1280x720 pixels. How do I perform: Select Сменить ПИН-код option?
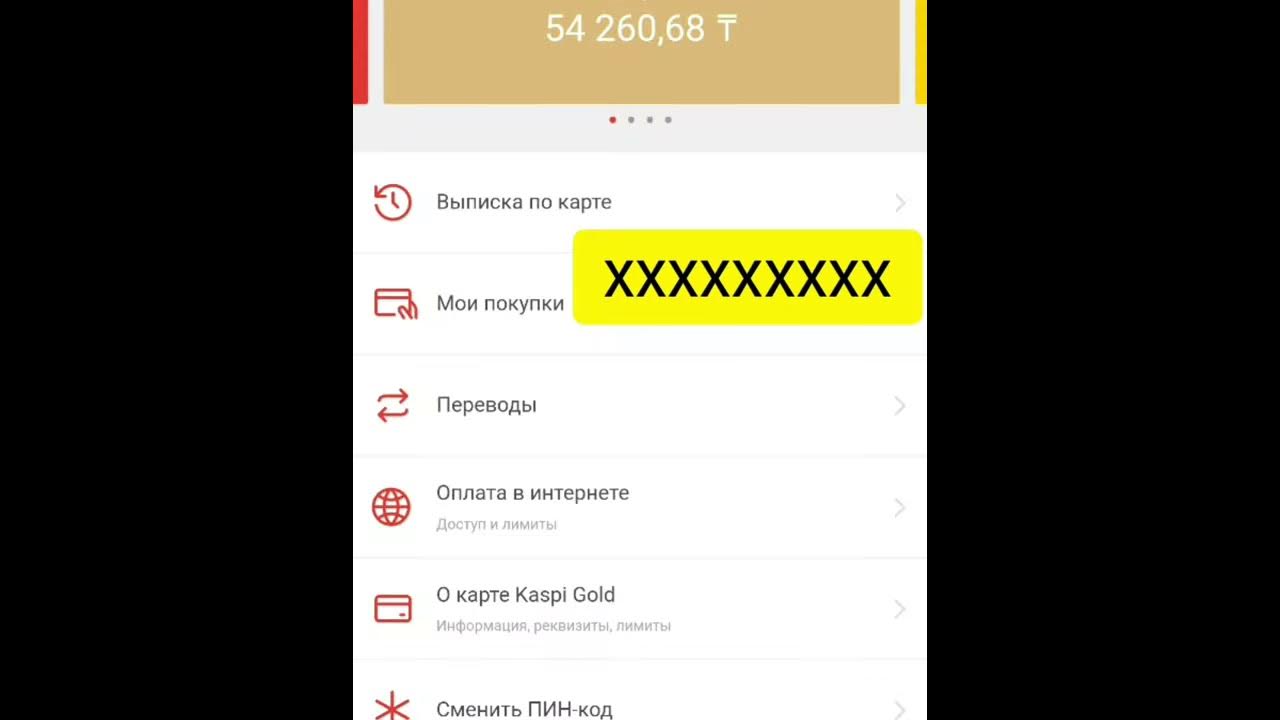(x=524, y=707)
